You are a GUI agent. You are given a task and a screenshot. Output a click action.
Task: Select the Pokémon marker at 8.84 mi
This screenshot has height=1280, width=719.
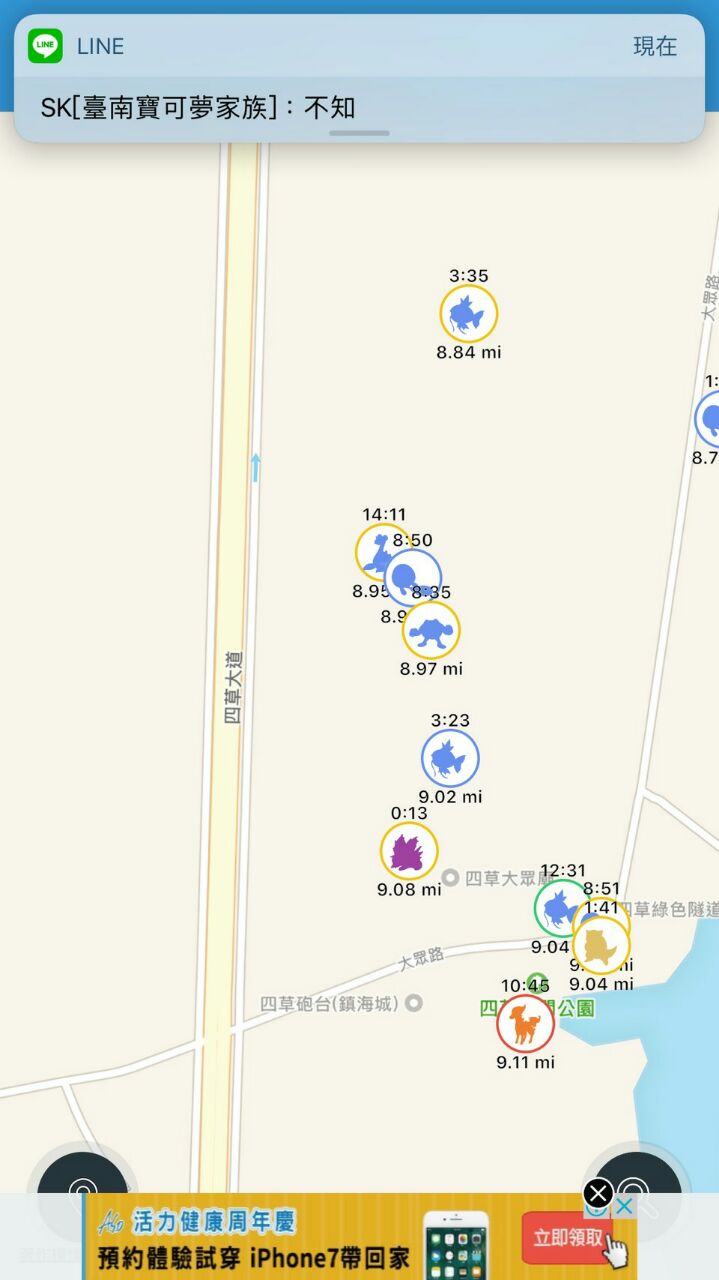pos(469,314)
